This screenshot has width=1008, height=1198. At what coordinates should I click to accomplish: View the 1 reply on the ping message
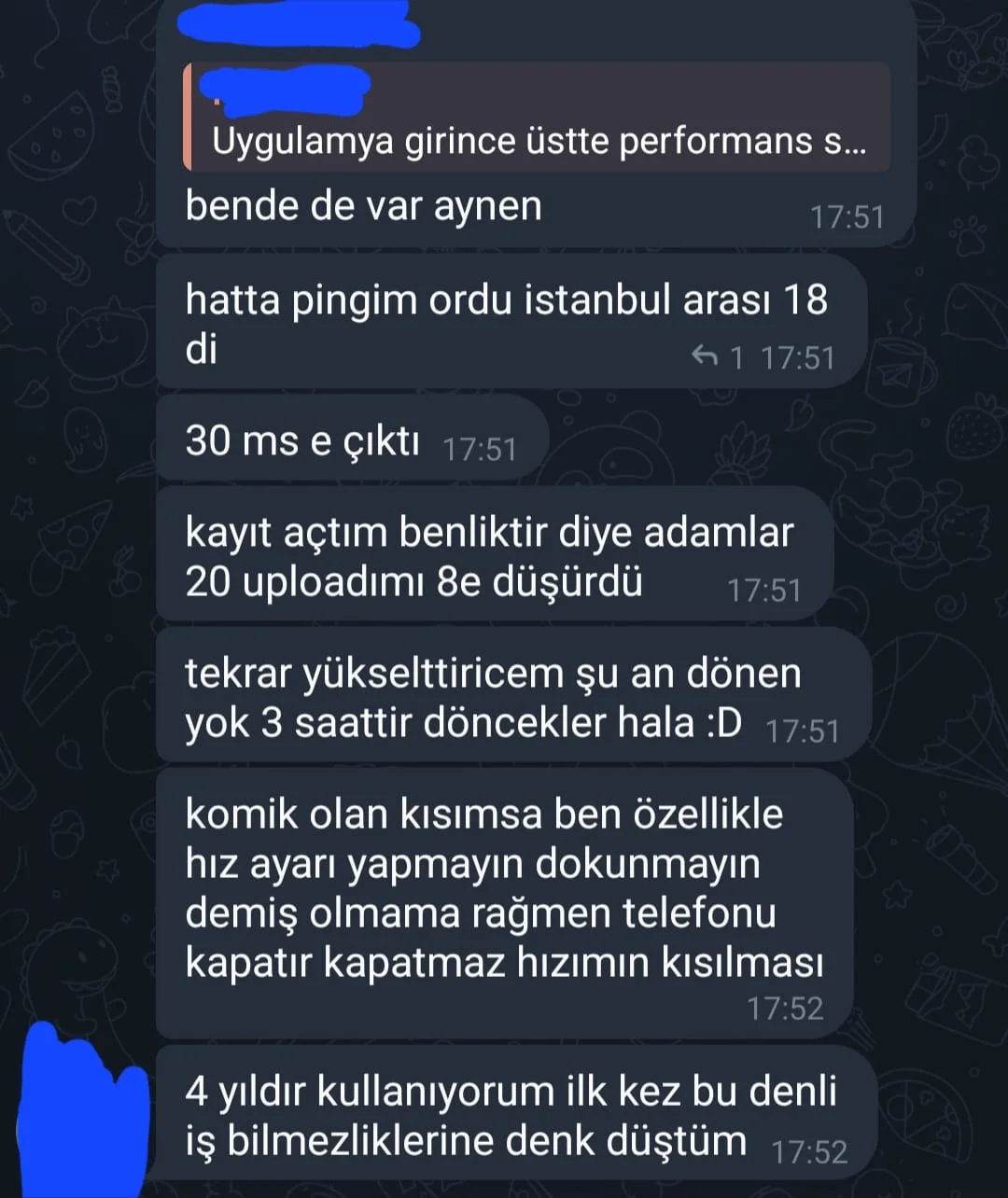717,357
